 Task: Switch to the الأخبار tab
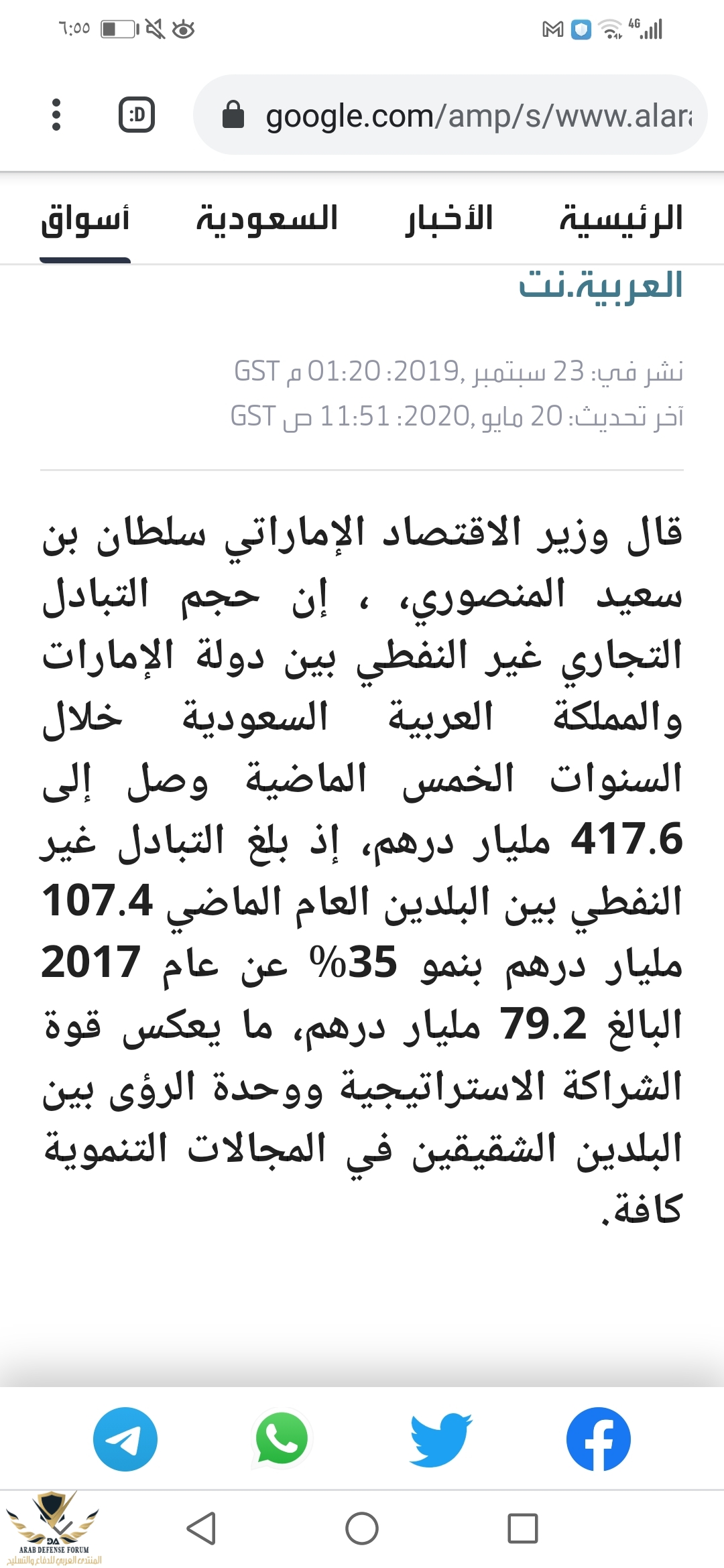tap(449, 220)
